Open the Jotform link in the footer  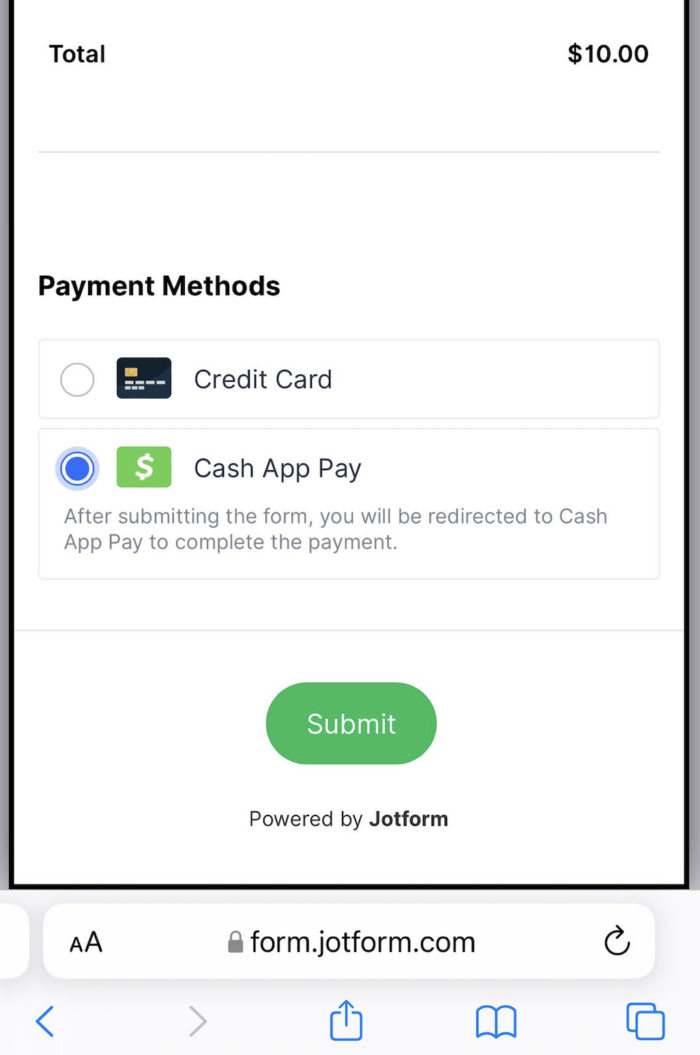pos(408,819)
